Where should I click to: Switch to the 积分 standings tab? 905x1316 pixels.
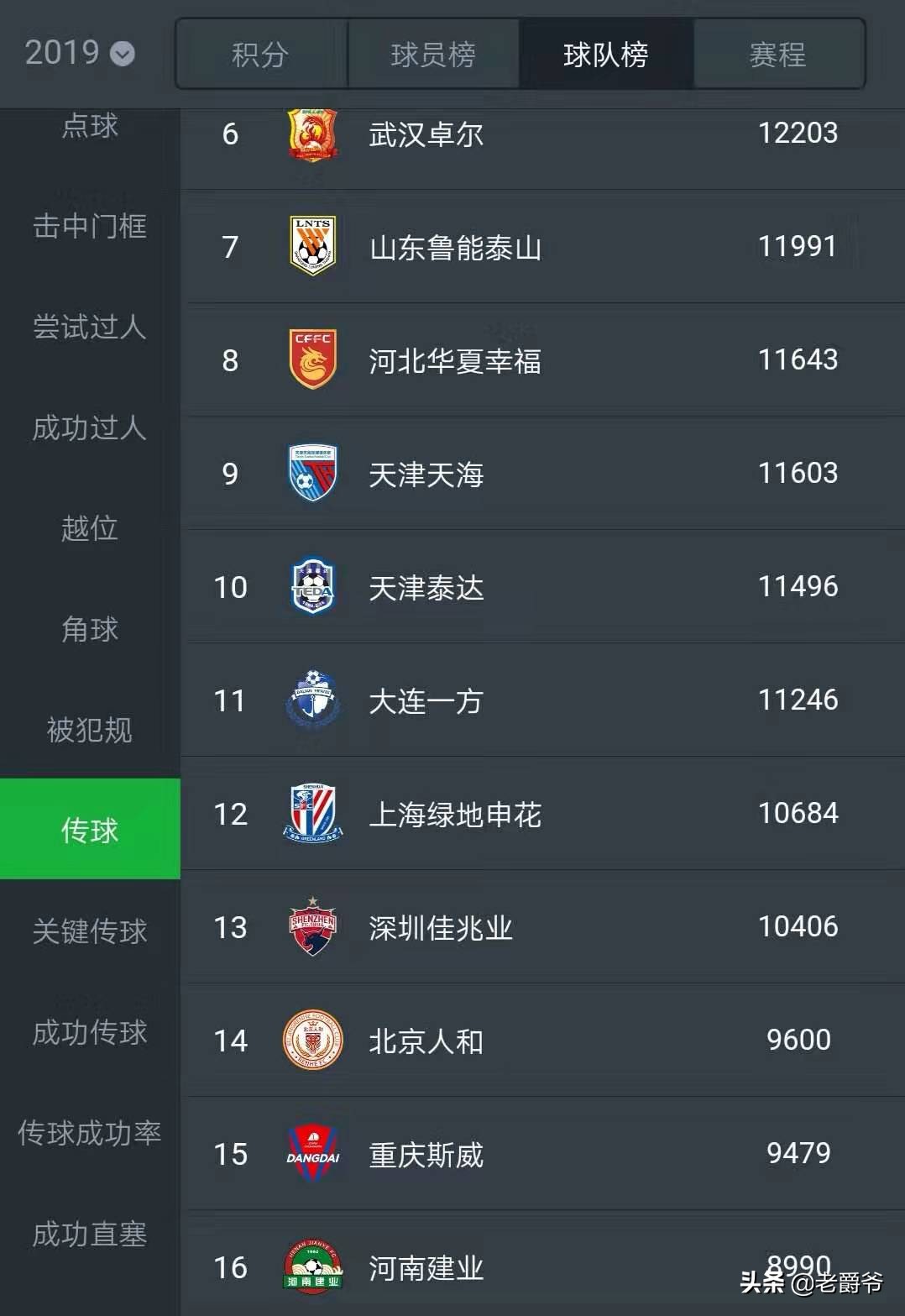click(260, 54)
